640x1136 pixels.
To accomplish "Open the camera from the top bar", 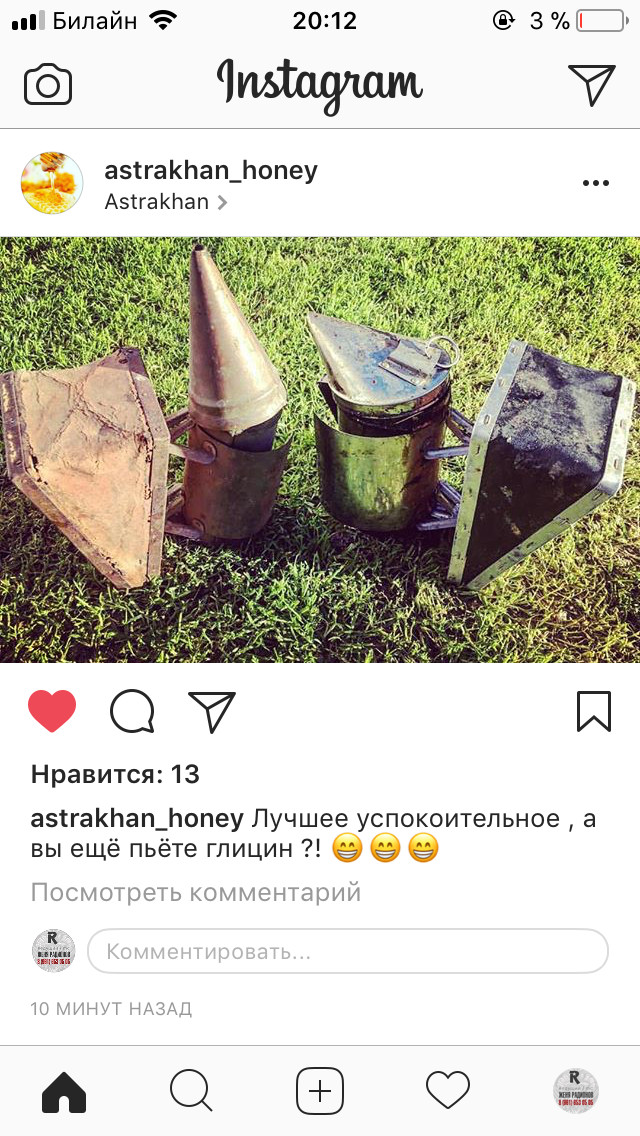I will pos(48,84).
